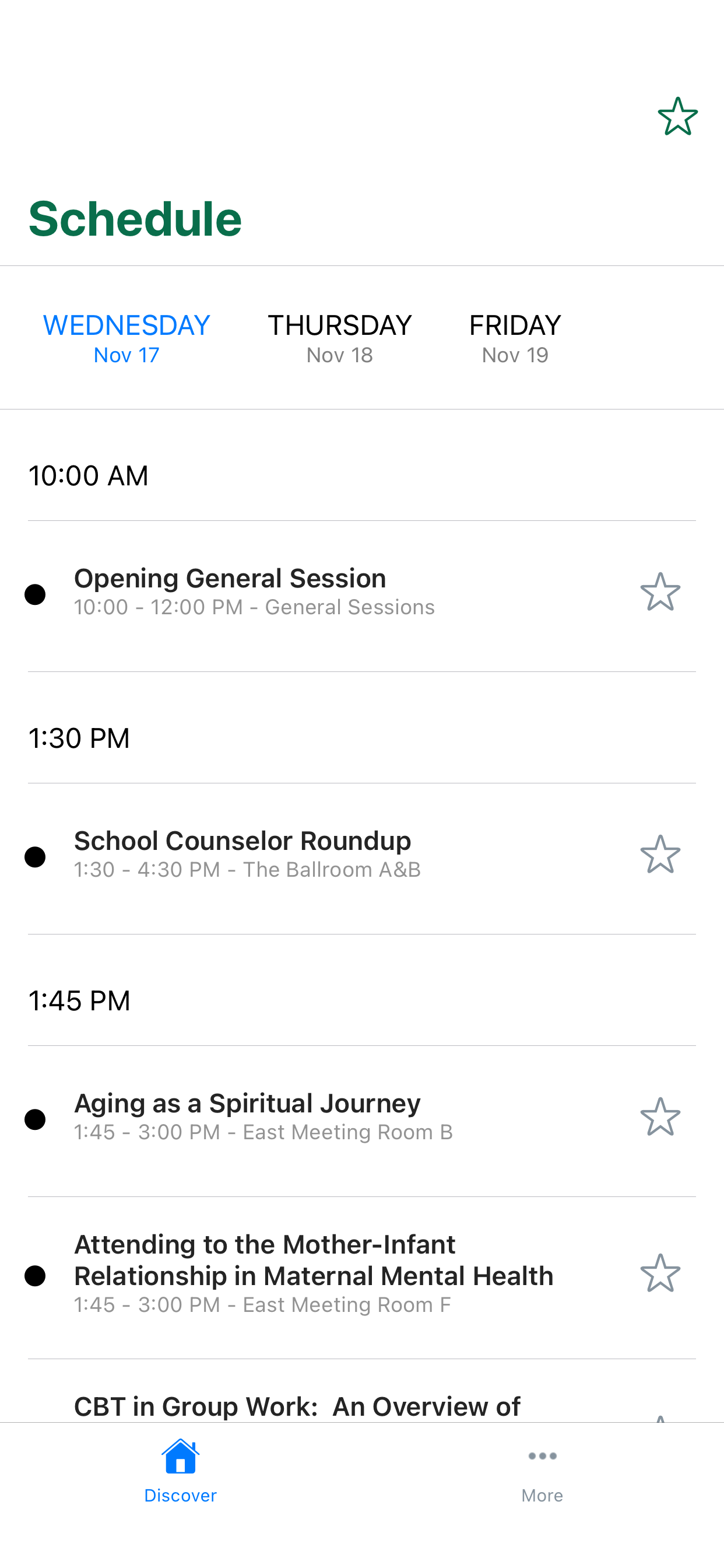This screenshot has width=724, height=1568.
Task: Star the Opening General Session
Action: 660,591
